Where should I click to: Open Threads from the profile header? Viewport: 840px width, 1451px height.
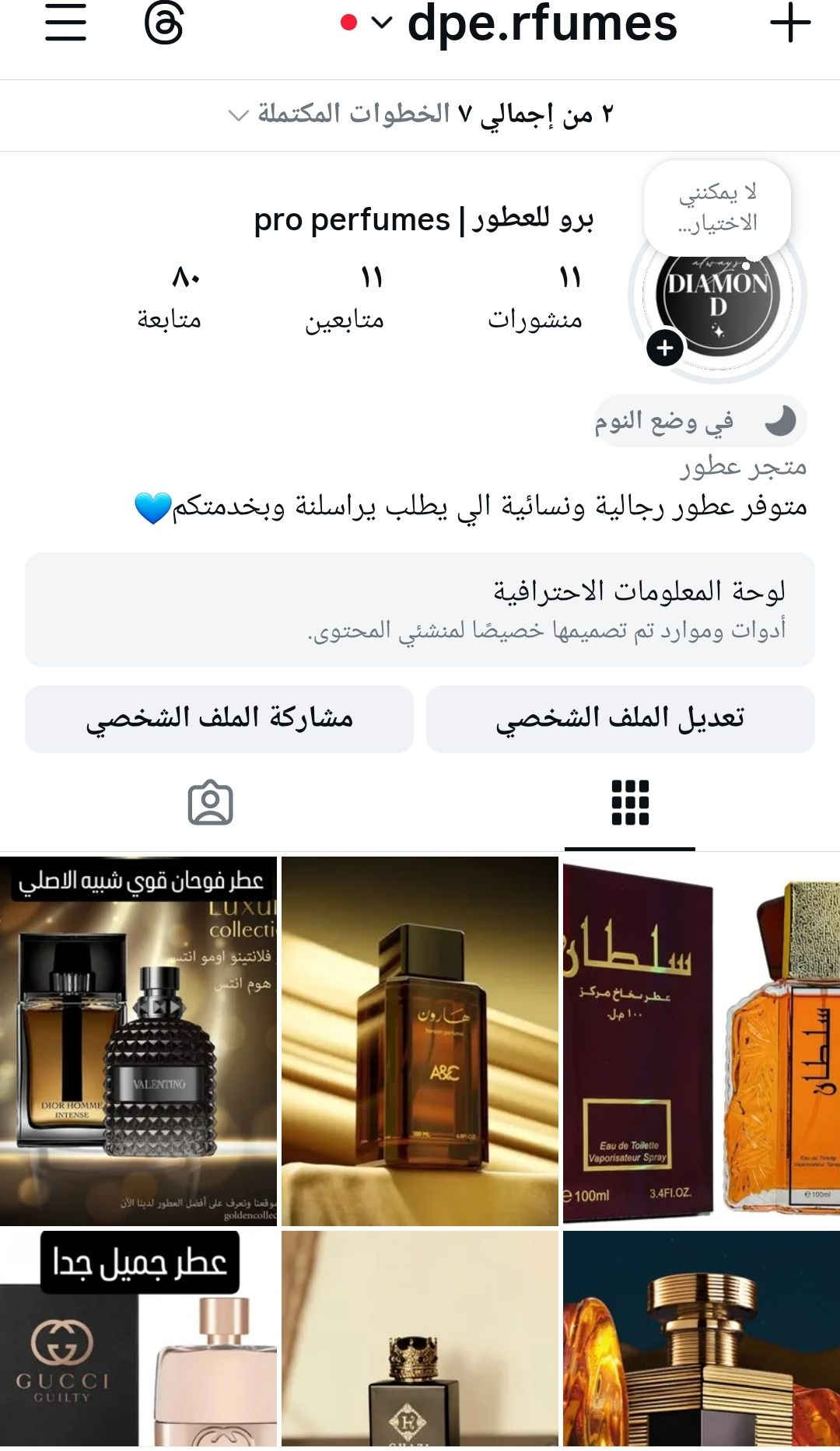[x=164, y=23]
